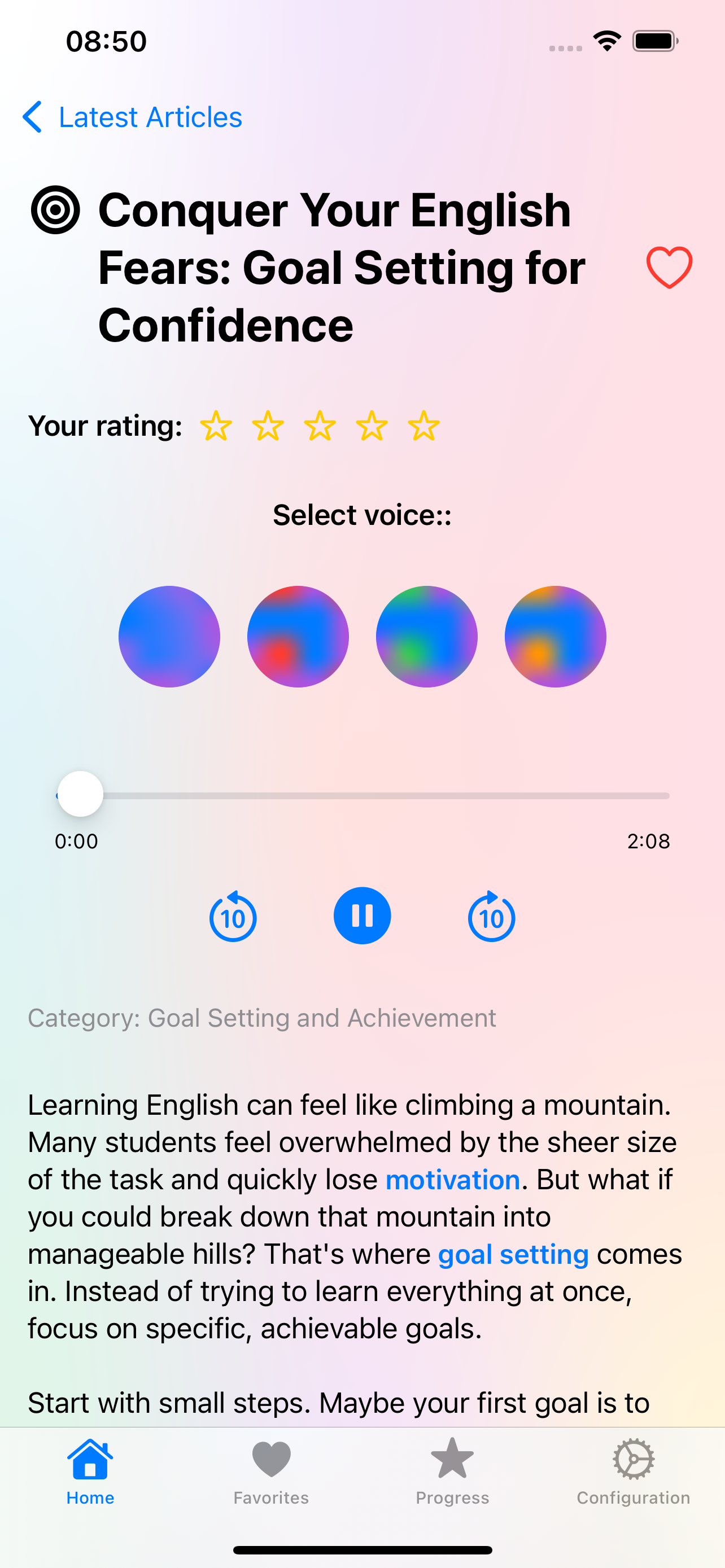Image resolution: width=725 pixels, height=1568 pixels.
Task: Pick the voice with the green spot
Action: point(427,637)
